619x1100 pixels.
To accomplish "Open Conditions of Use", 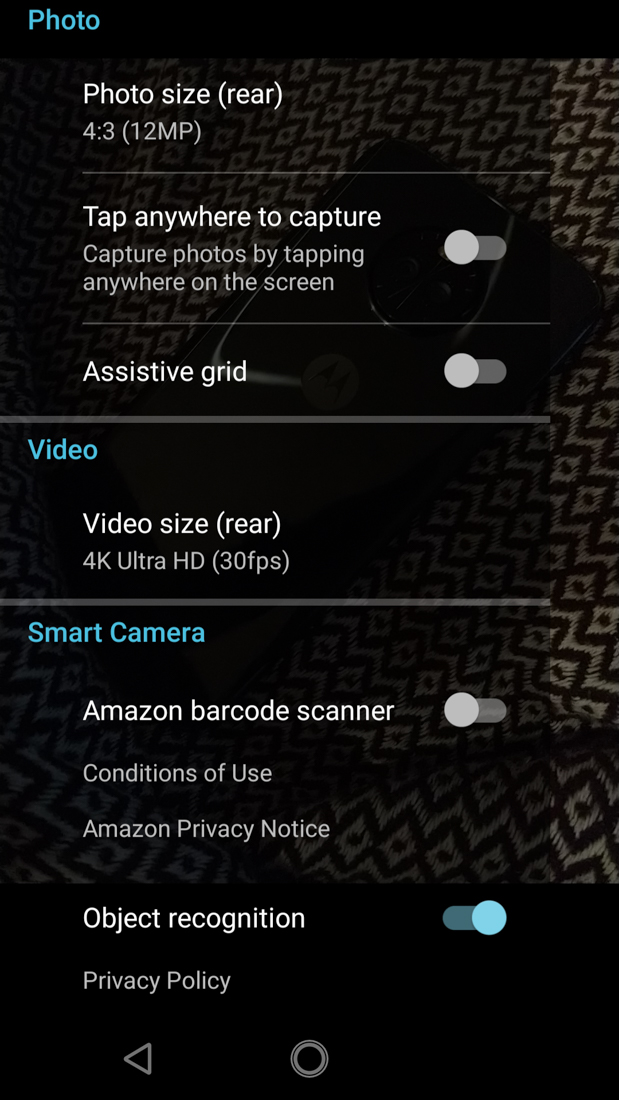I will (177, 773).
